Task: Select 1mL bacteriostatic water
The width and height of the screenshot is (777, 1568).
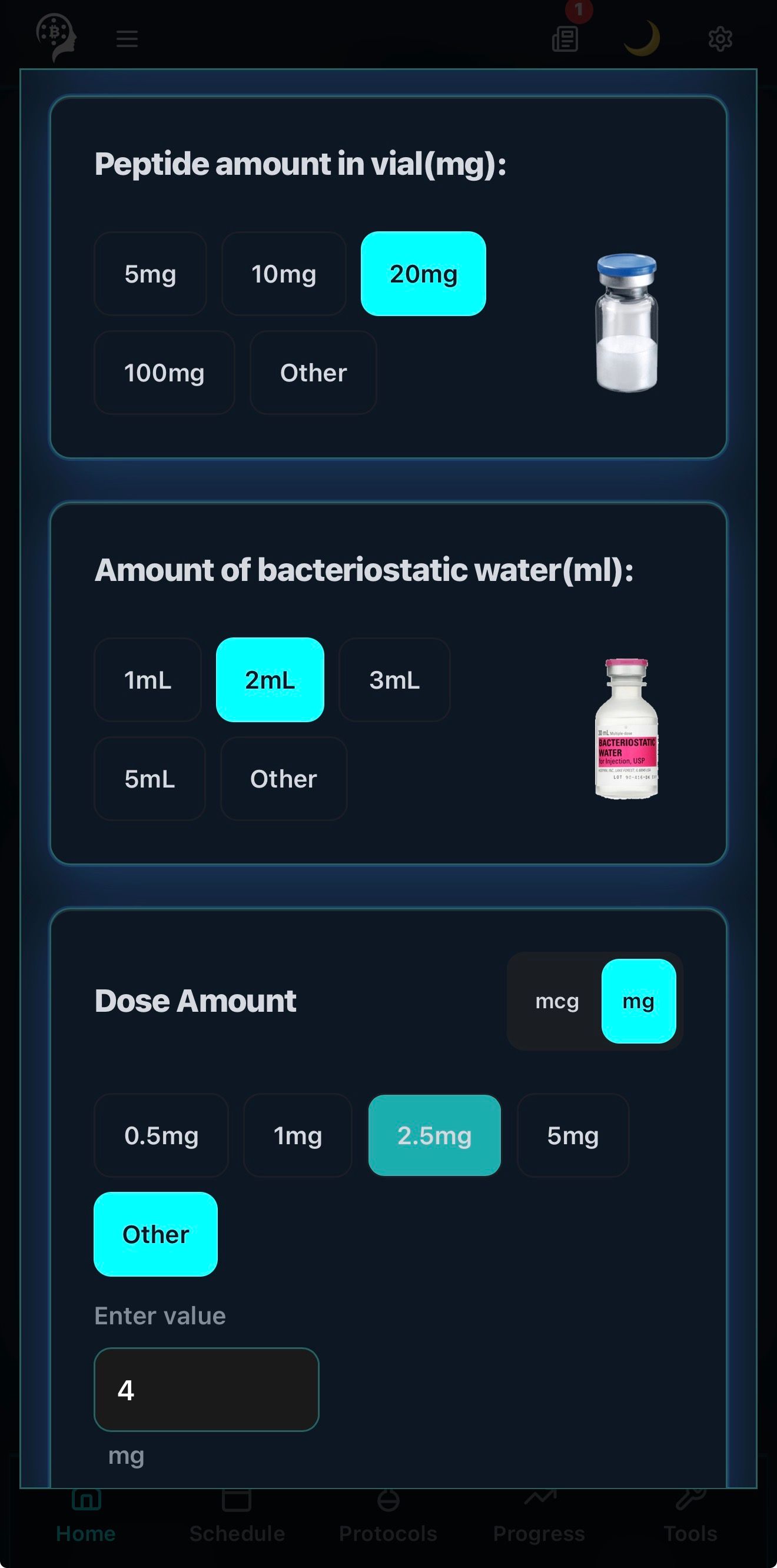Action: click(x=147, y=680)
